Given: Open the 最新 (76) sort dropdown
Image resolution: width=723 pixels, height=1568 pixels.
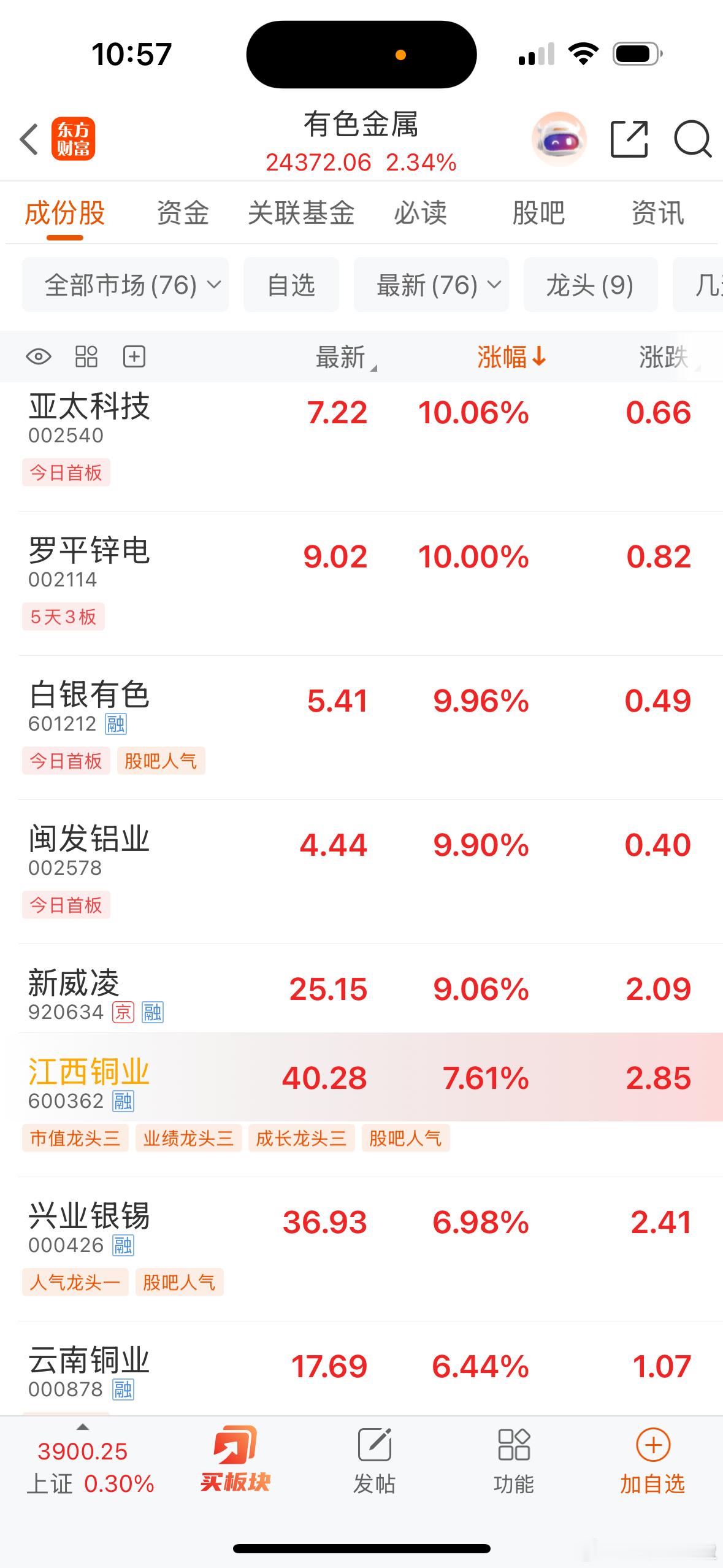Looking at the screenshot, I should click(x=431, y=285).
